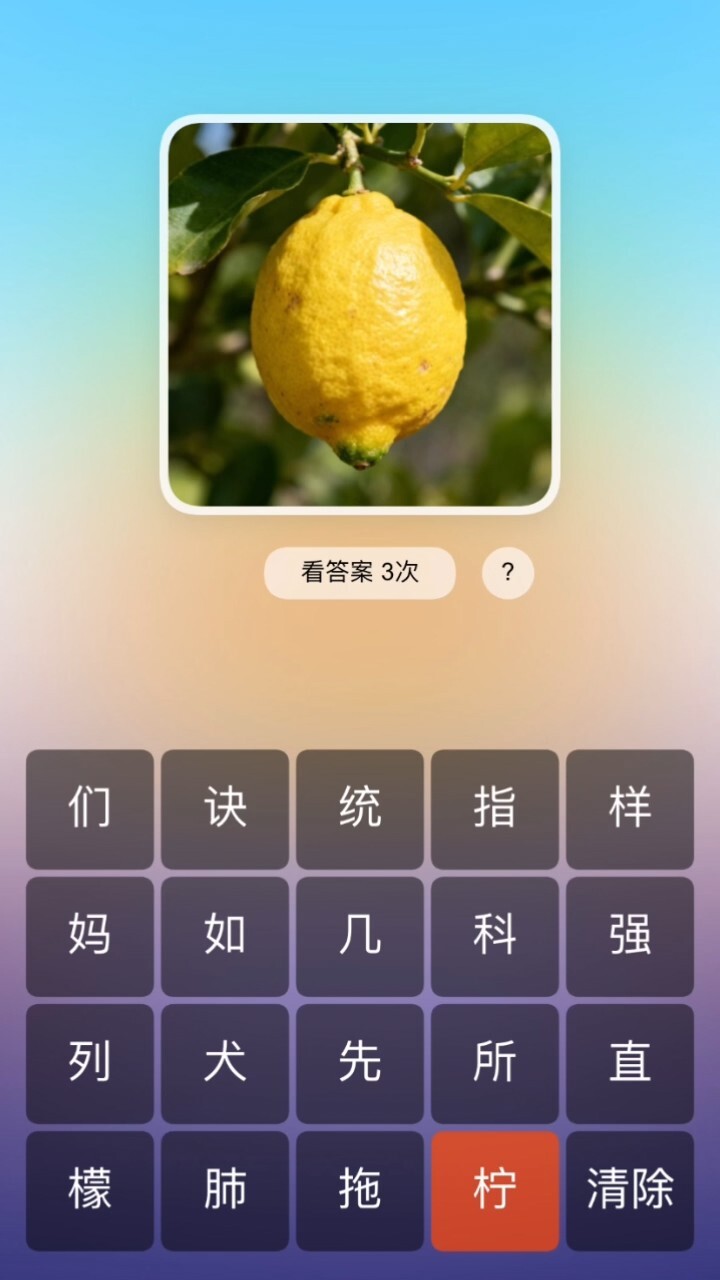720x1280 pixels.
Task: Choose the 犬 character tile
Action: coord(224,1063)
